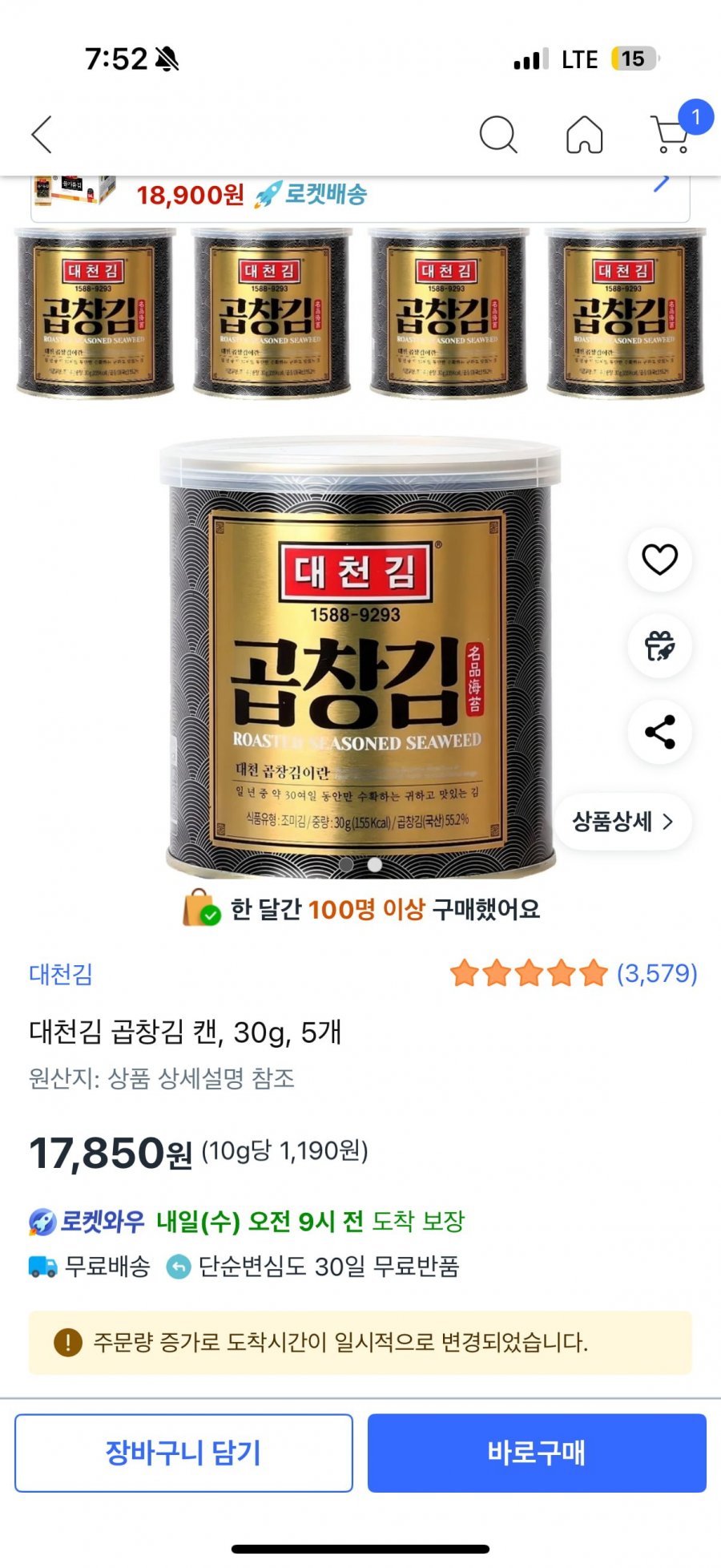
Task: Go back using the top-left arrow
Action: (x=42, y=134)
